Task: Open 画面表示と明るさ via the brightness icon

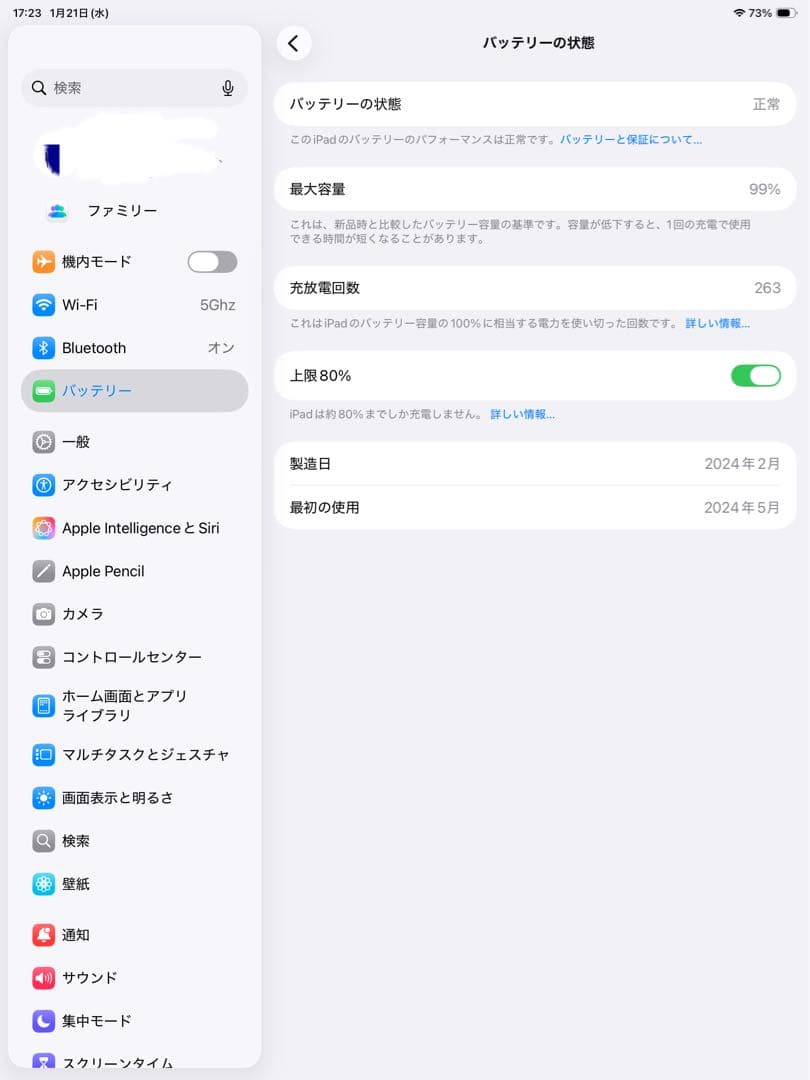Action: coord(42,798)
